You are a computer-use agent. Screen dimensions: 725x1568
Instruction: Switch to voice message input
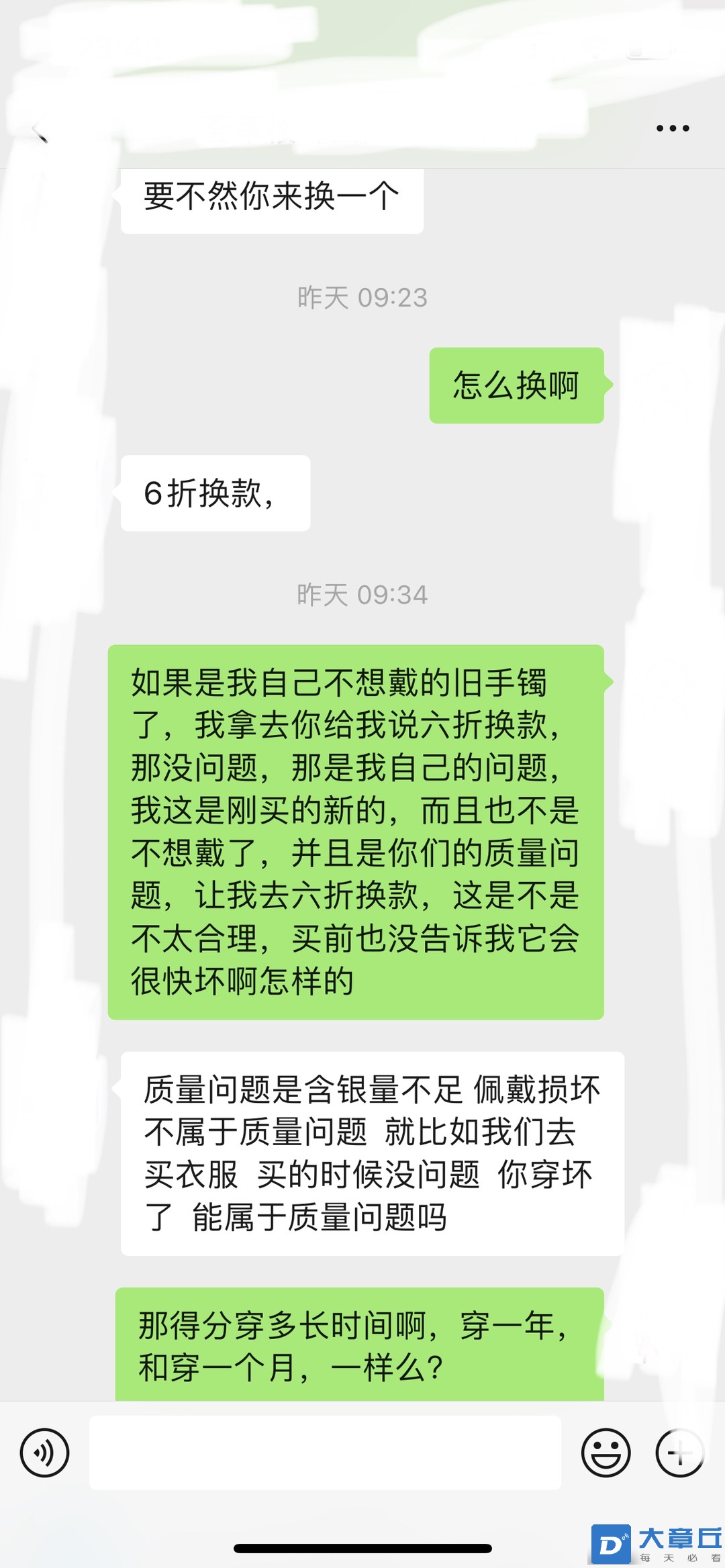coord(44,1453)
